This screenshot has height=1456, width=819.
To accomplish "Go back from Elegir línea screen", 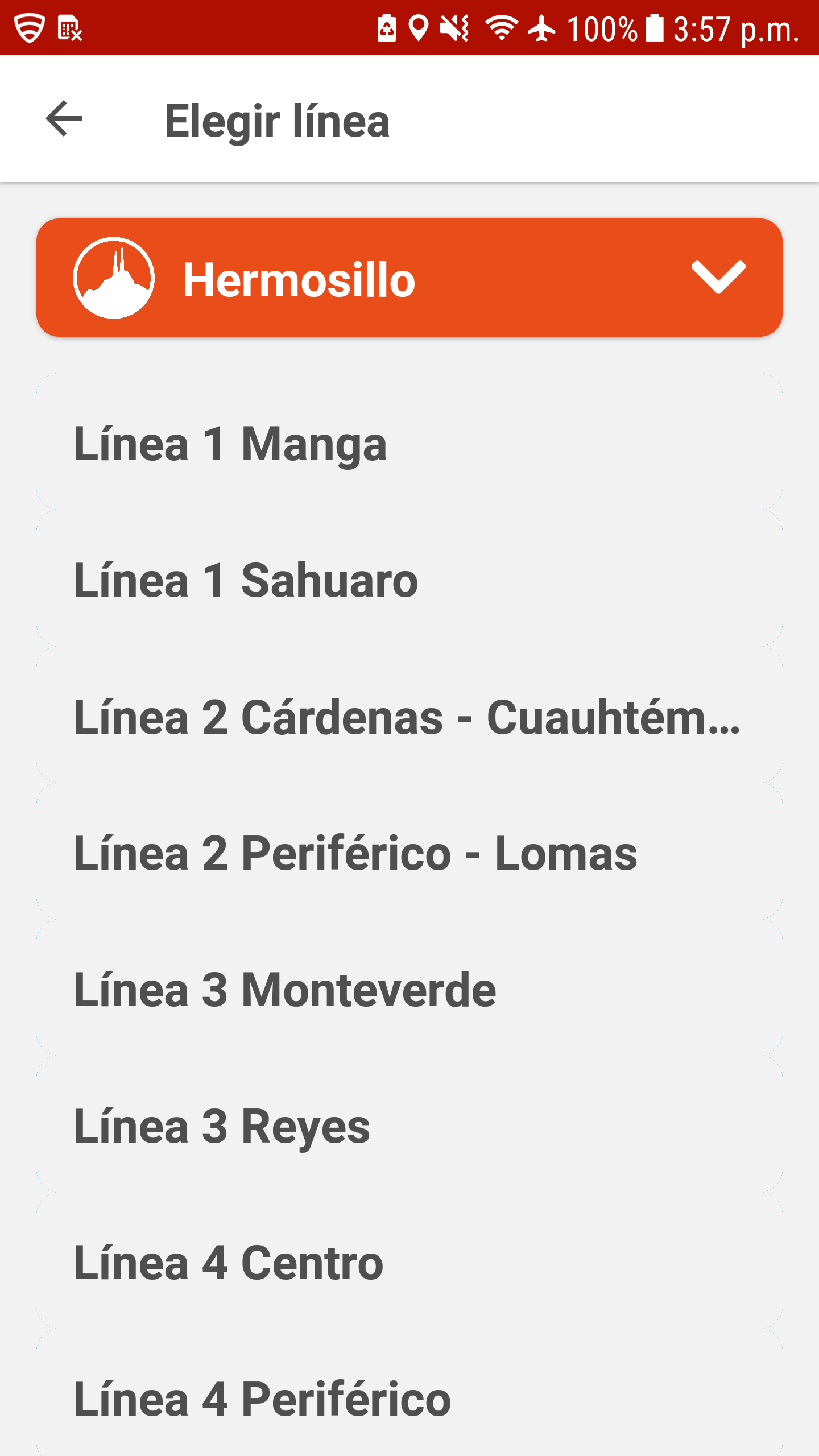I will (64, 119).
